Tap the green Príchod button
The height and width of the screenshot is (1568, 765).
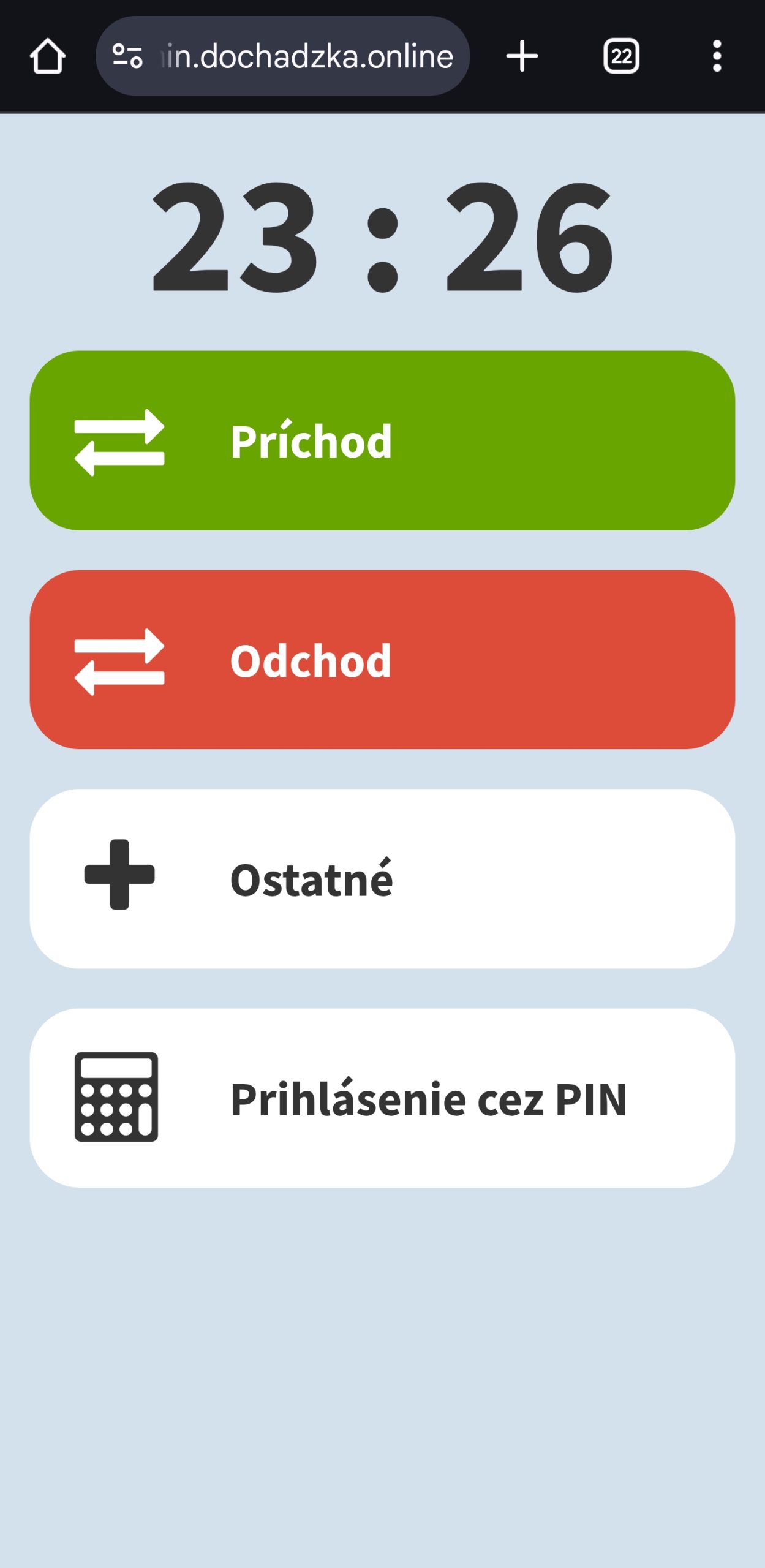[x=382, y=440]
